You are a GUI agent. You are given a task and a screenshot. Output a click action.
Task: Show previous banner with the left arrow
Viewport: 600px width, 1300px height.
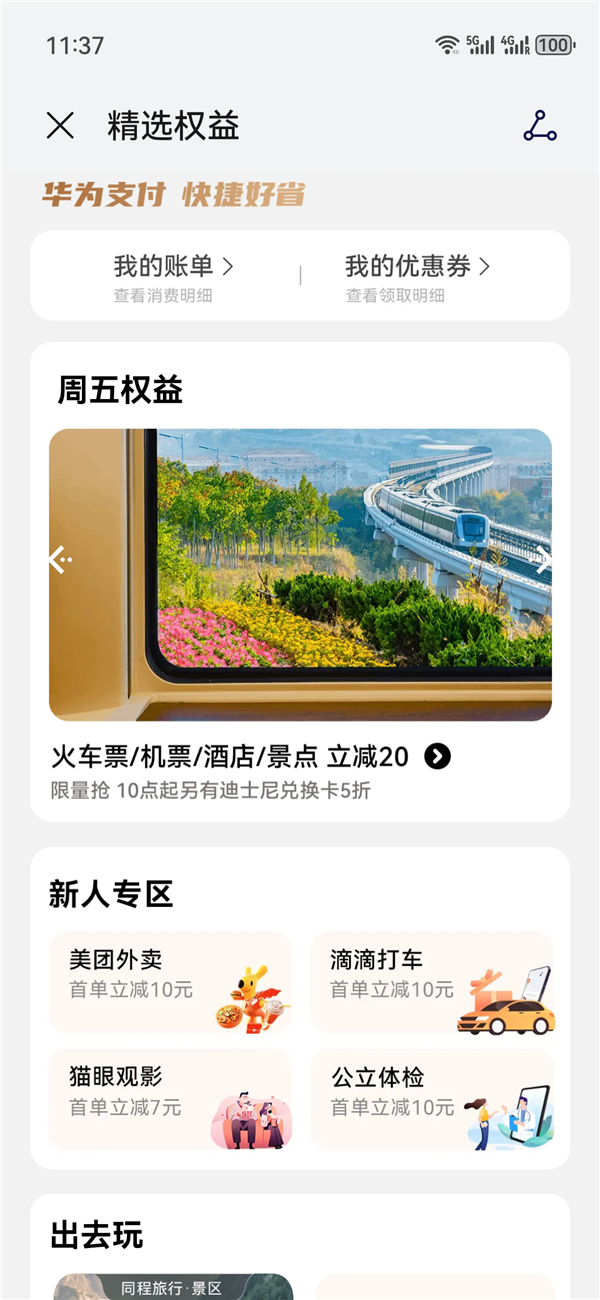coord(60,560)
